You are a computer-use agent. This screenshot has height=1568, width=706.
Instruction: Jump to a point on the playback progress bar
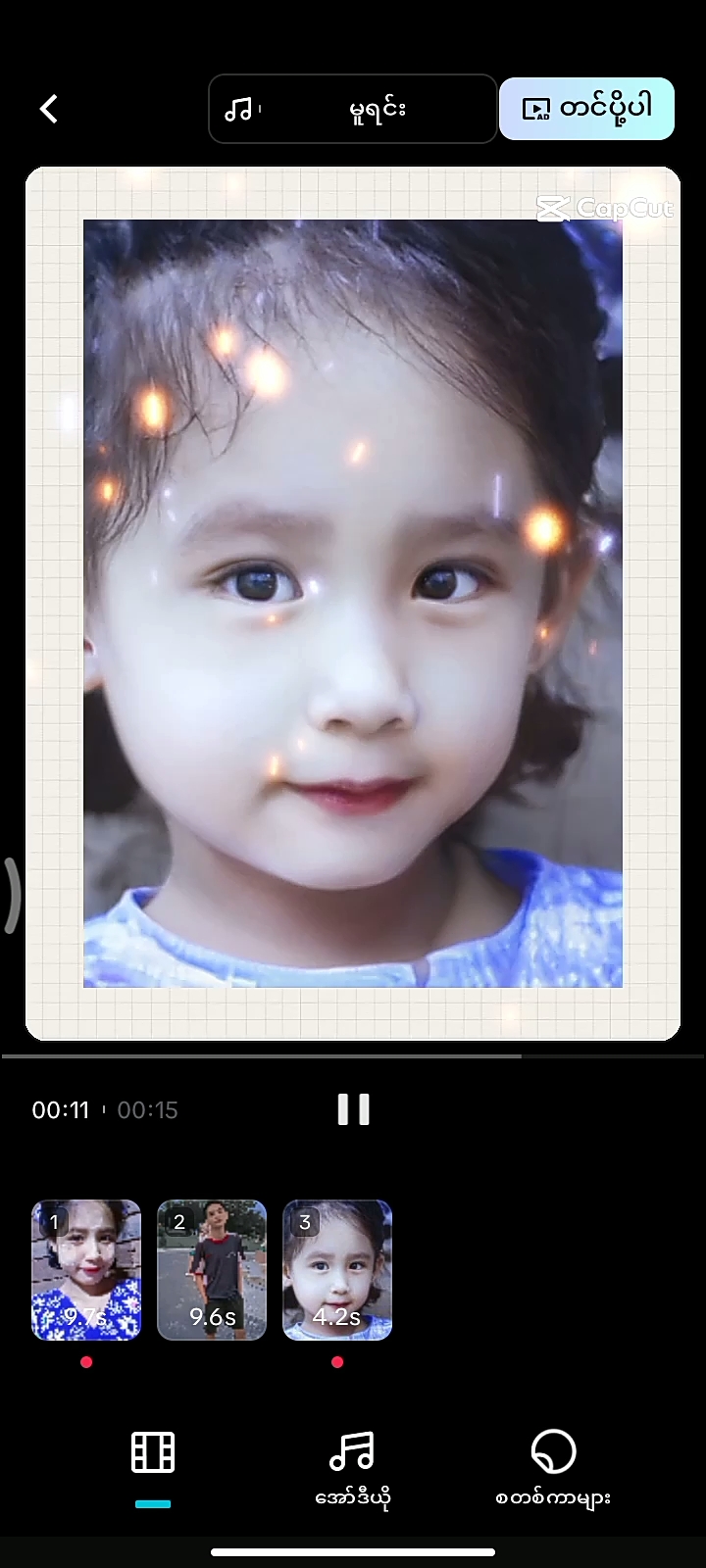click(x=353, y=1056)
